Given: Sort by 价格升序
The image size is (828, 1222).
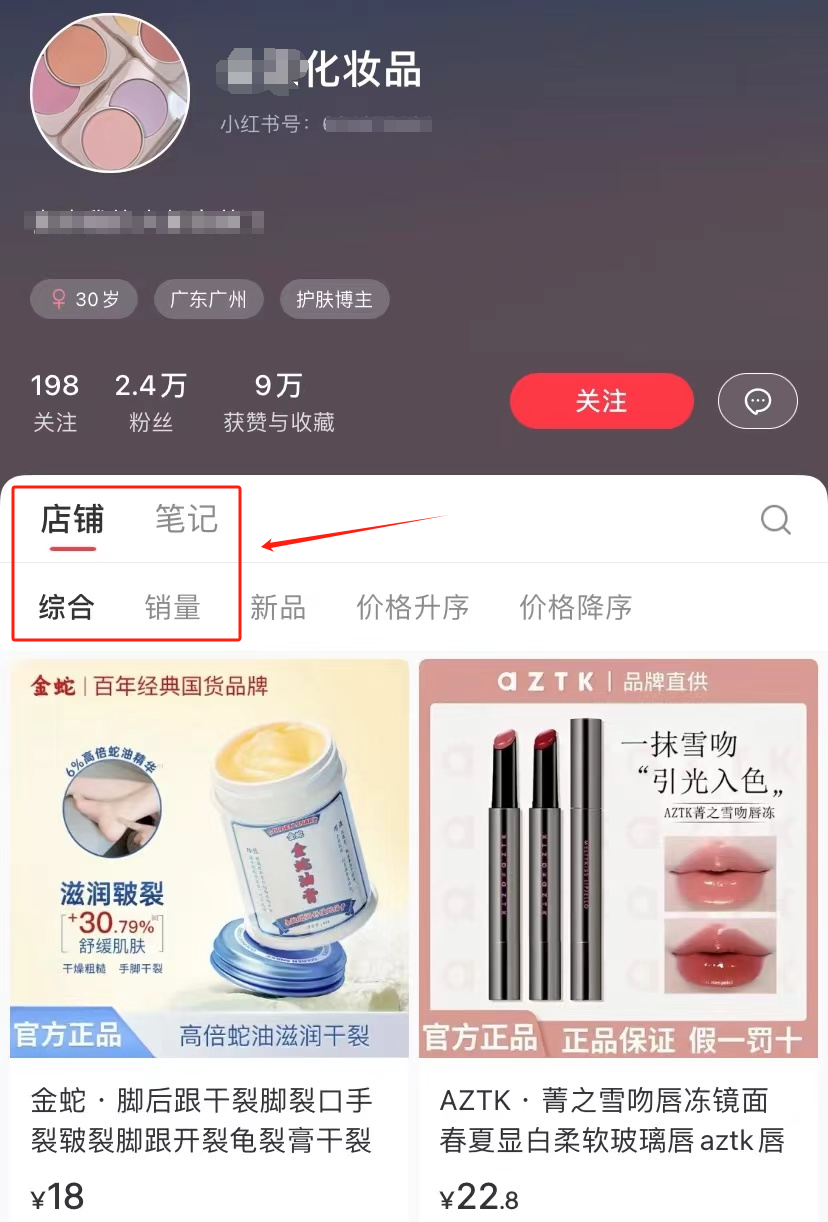Looking at the screenshot, I should (412, 607).
